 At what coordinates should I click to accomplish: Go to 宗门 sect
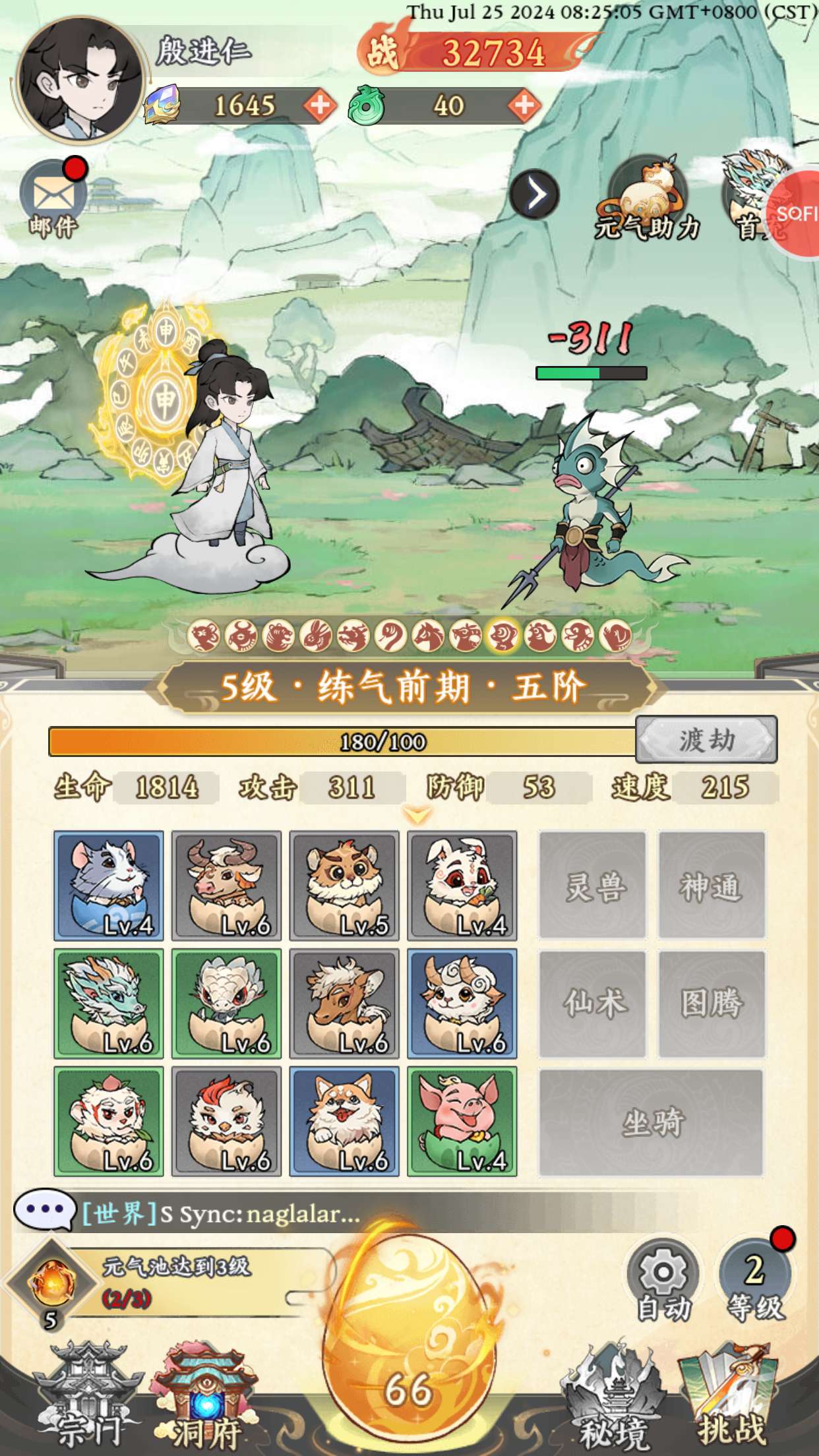click(x=88, y=1398)
